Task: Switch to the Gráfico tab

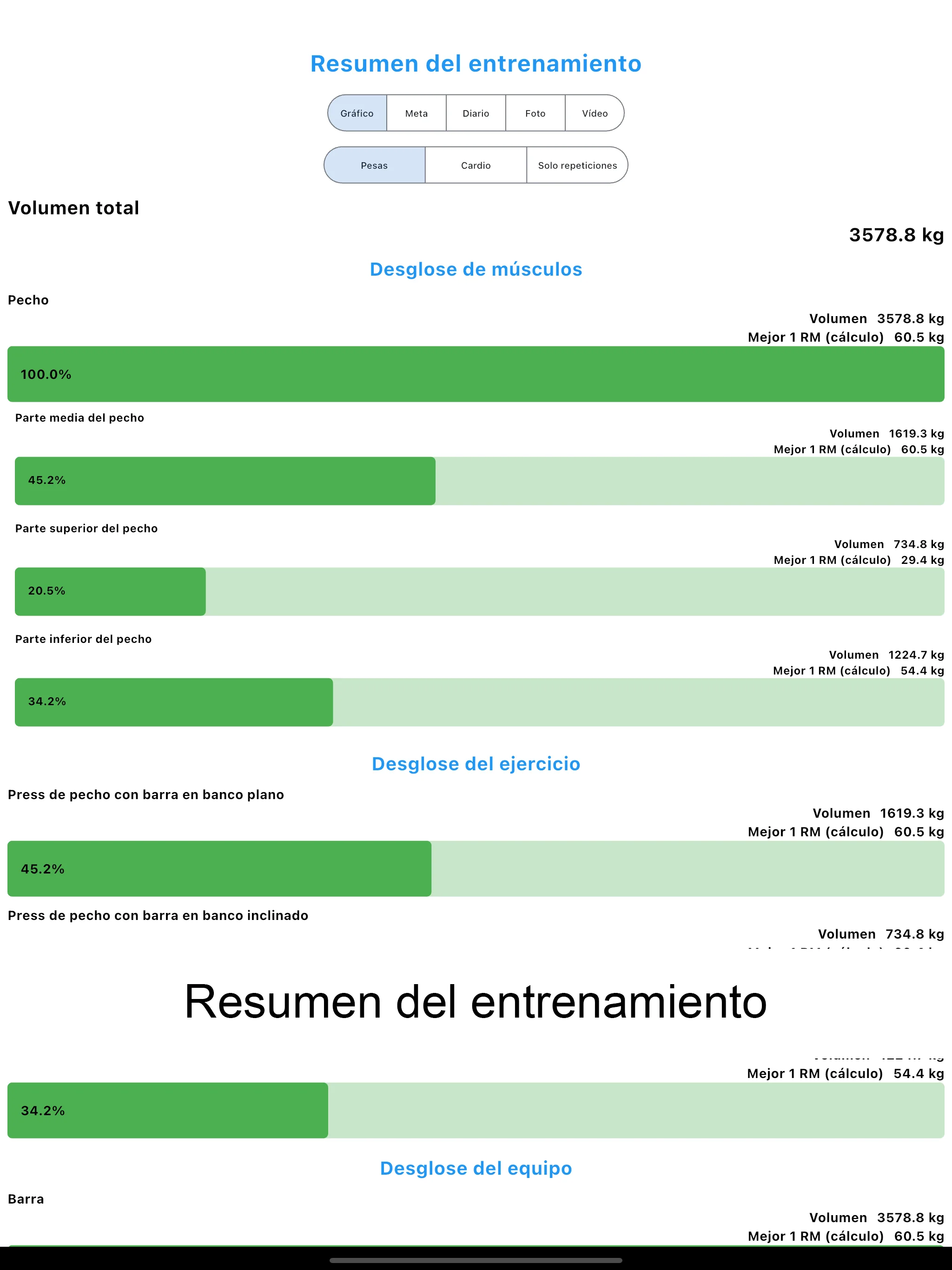Action: (x=356, y=113)
